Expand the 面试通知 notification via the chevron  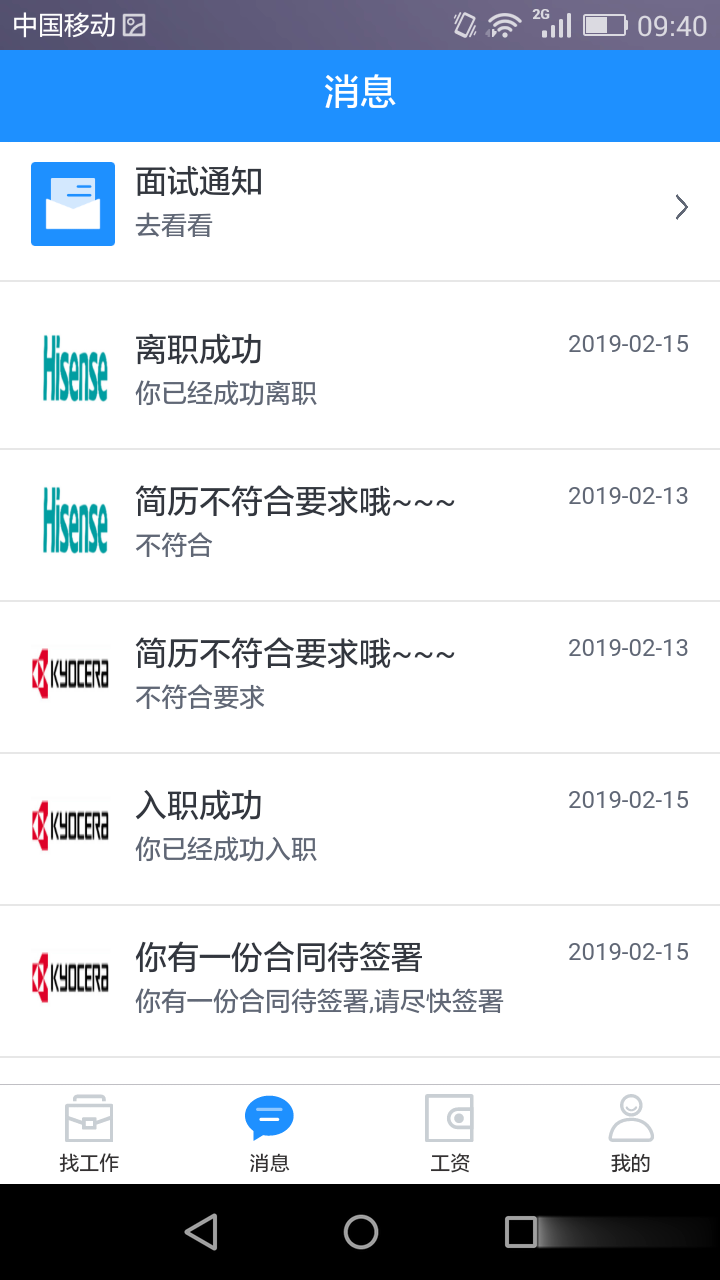coord(682,206)
